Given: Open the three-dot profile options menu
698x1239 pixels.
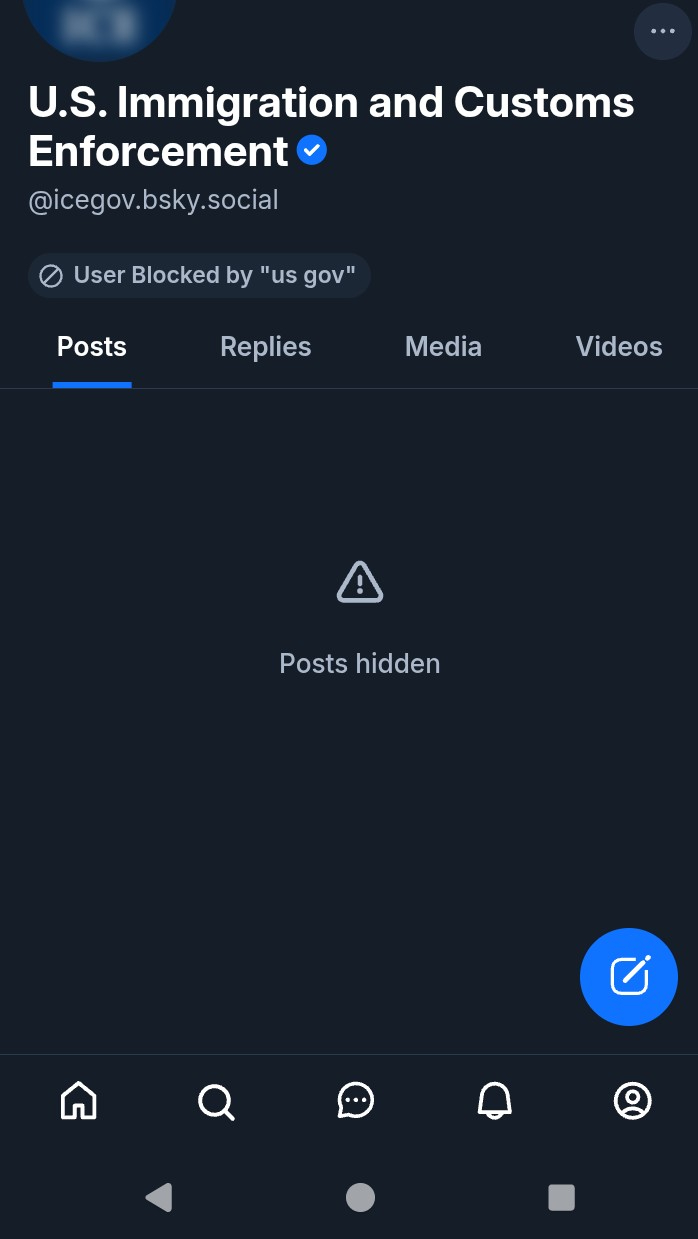Looking at the screenshot, I should tap(662, 31).
